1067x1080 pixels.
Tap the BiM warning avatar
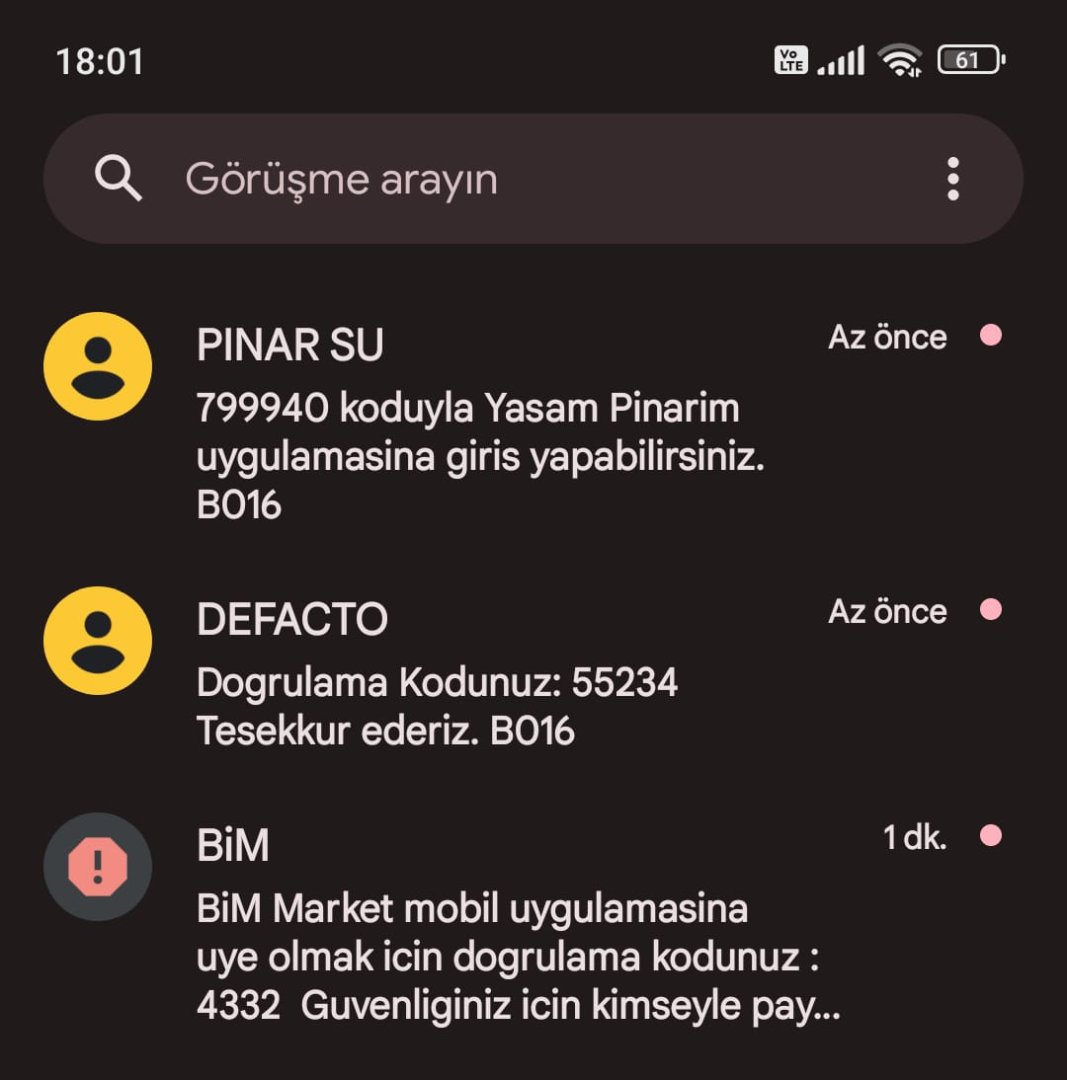point(98,866)
